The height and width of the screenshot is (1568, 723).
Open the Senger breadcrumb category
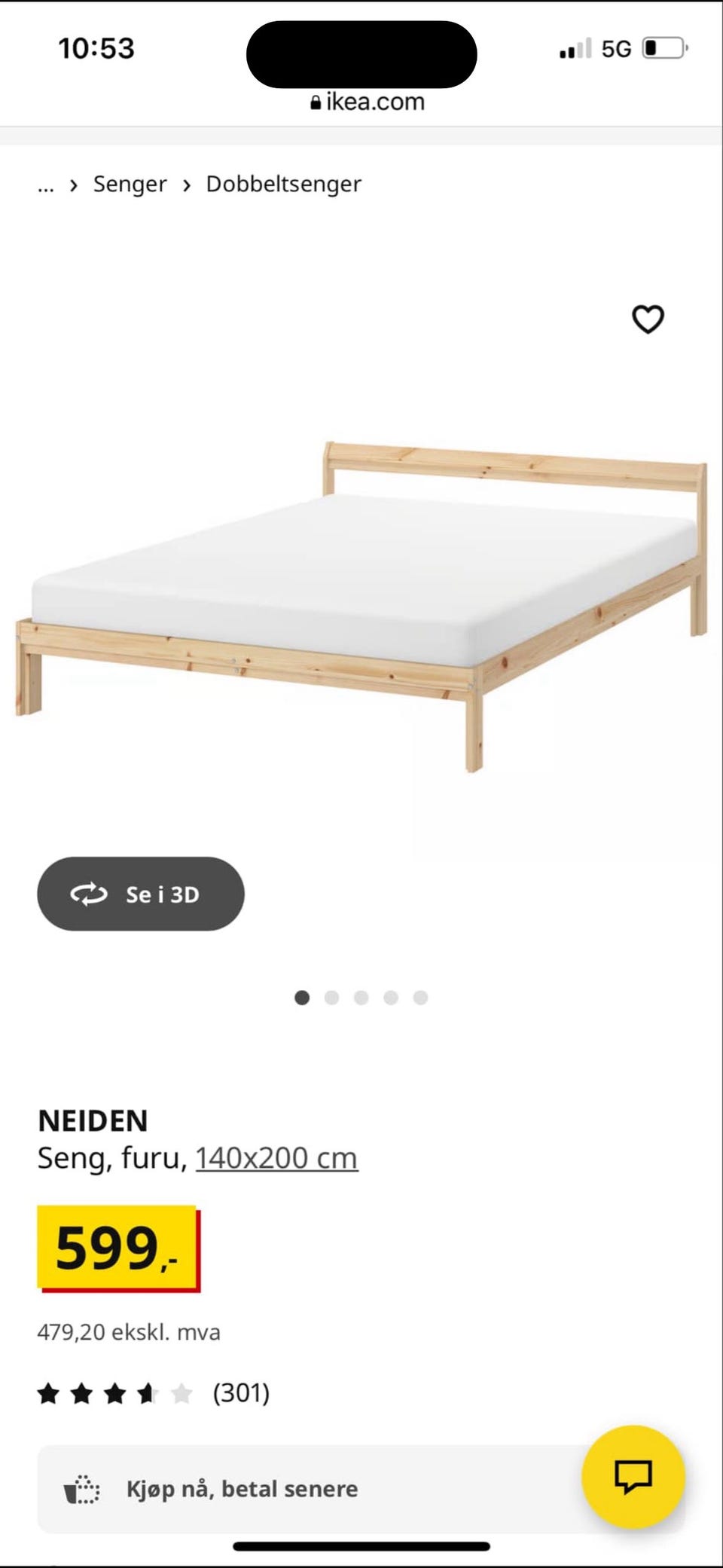pos(130,183)
